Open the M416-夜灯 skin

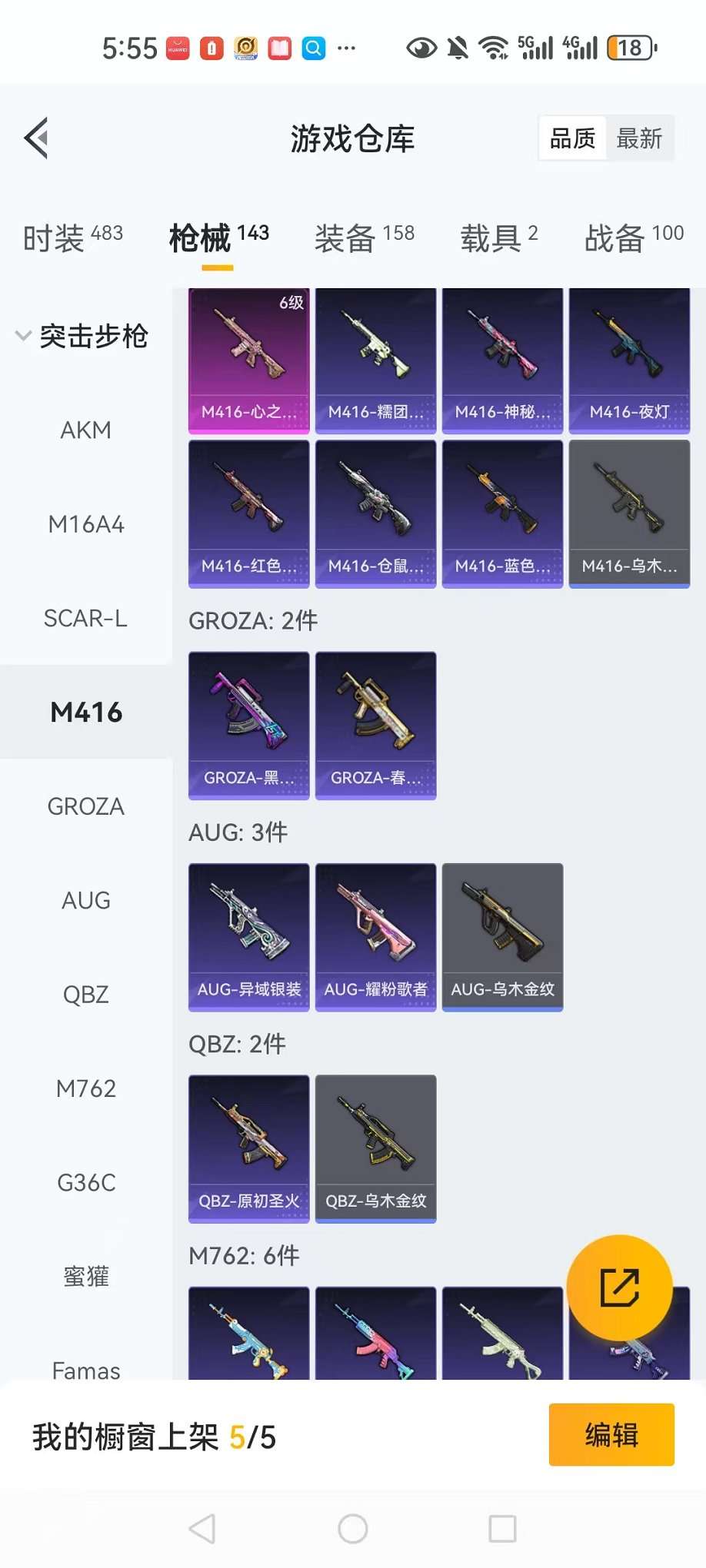[x=629, y=360]
